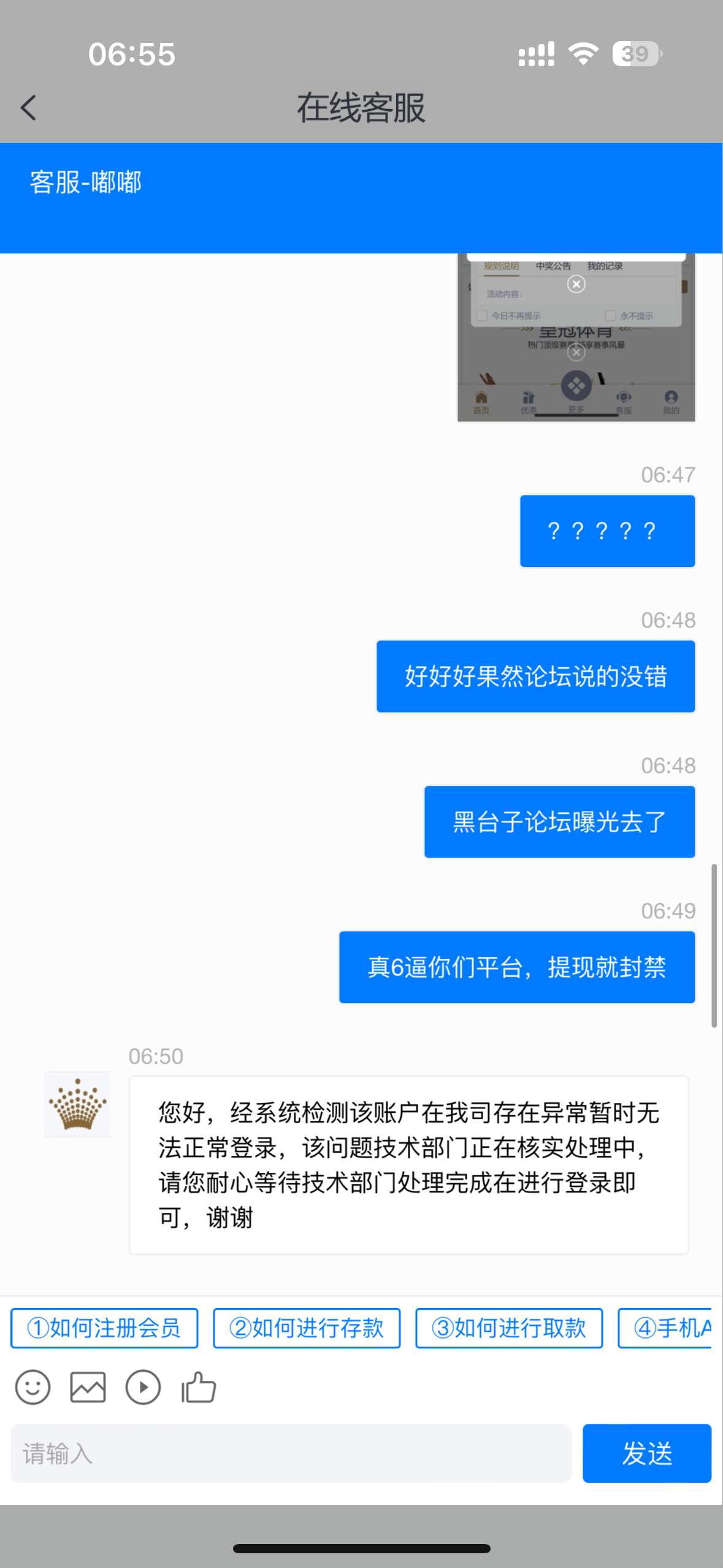The image size is (723, 1568).
Task: Select the 规则说明 tab
Action: 501,267
